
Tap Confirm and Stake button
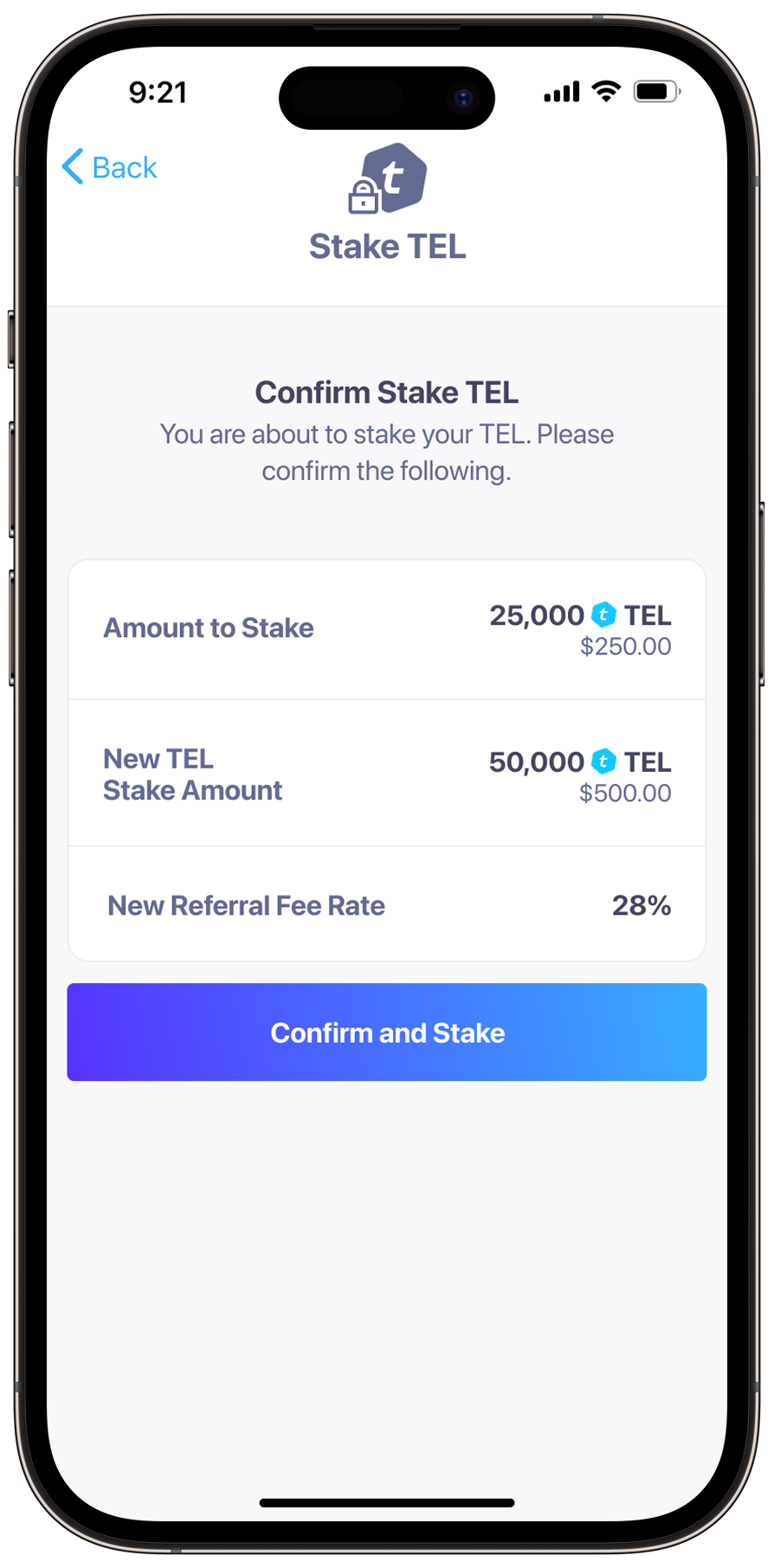pyautogui.click(x=387, y=1031)
